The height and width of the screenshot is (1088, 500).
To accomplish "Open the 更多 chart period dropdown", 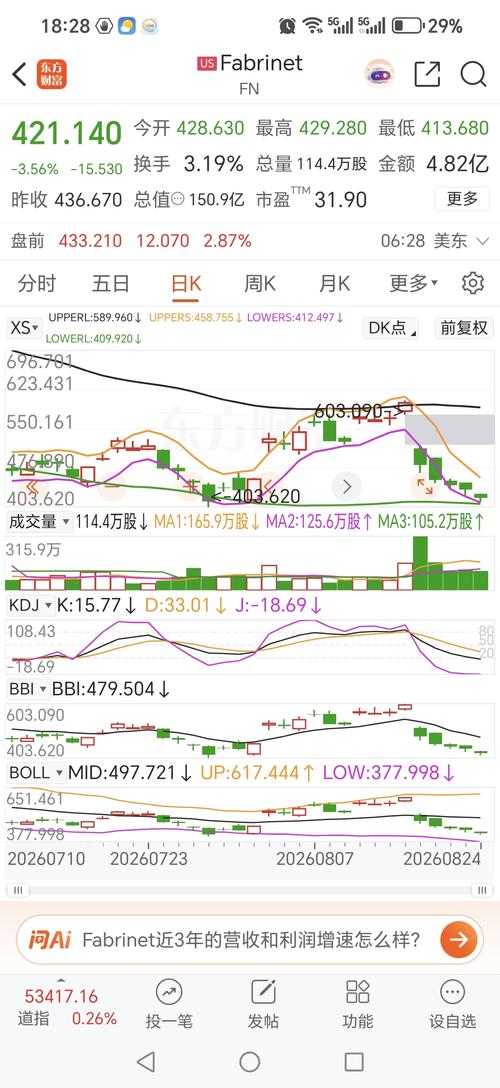I will click(x=414, y=283).
